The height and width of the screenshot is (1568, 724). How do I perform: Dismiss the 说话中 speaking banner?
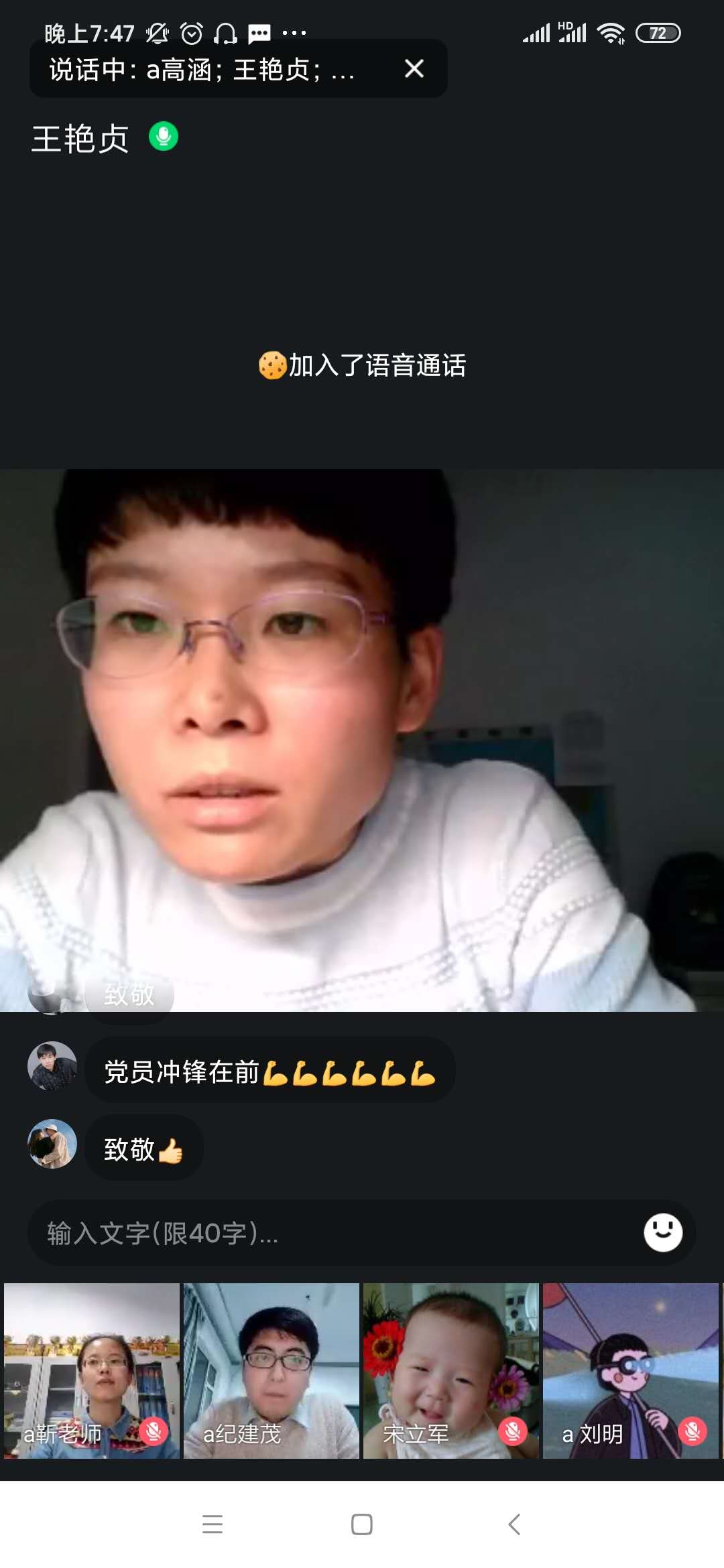tap(414, 68)
